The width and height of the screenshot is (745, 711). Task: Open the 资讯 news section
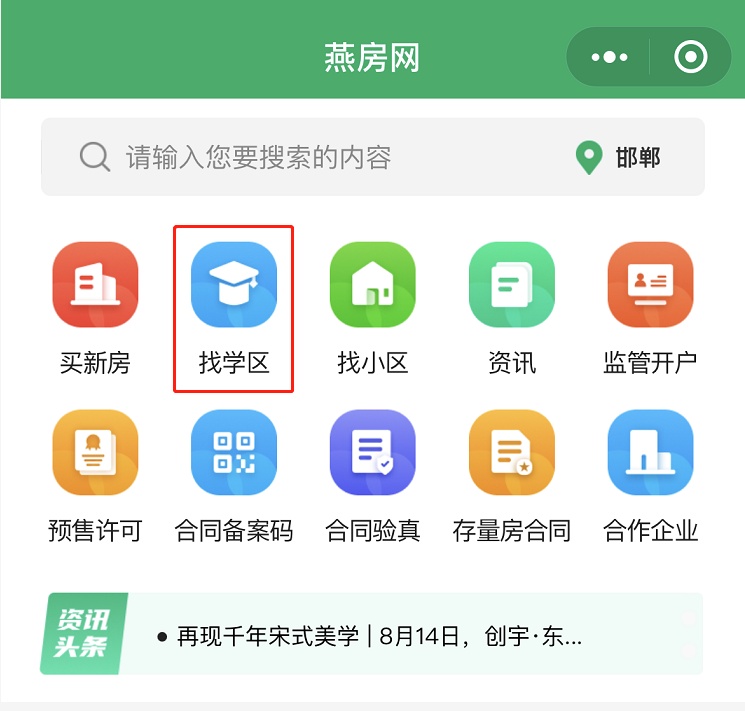pyautogui.click(x=511, y=285)
